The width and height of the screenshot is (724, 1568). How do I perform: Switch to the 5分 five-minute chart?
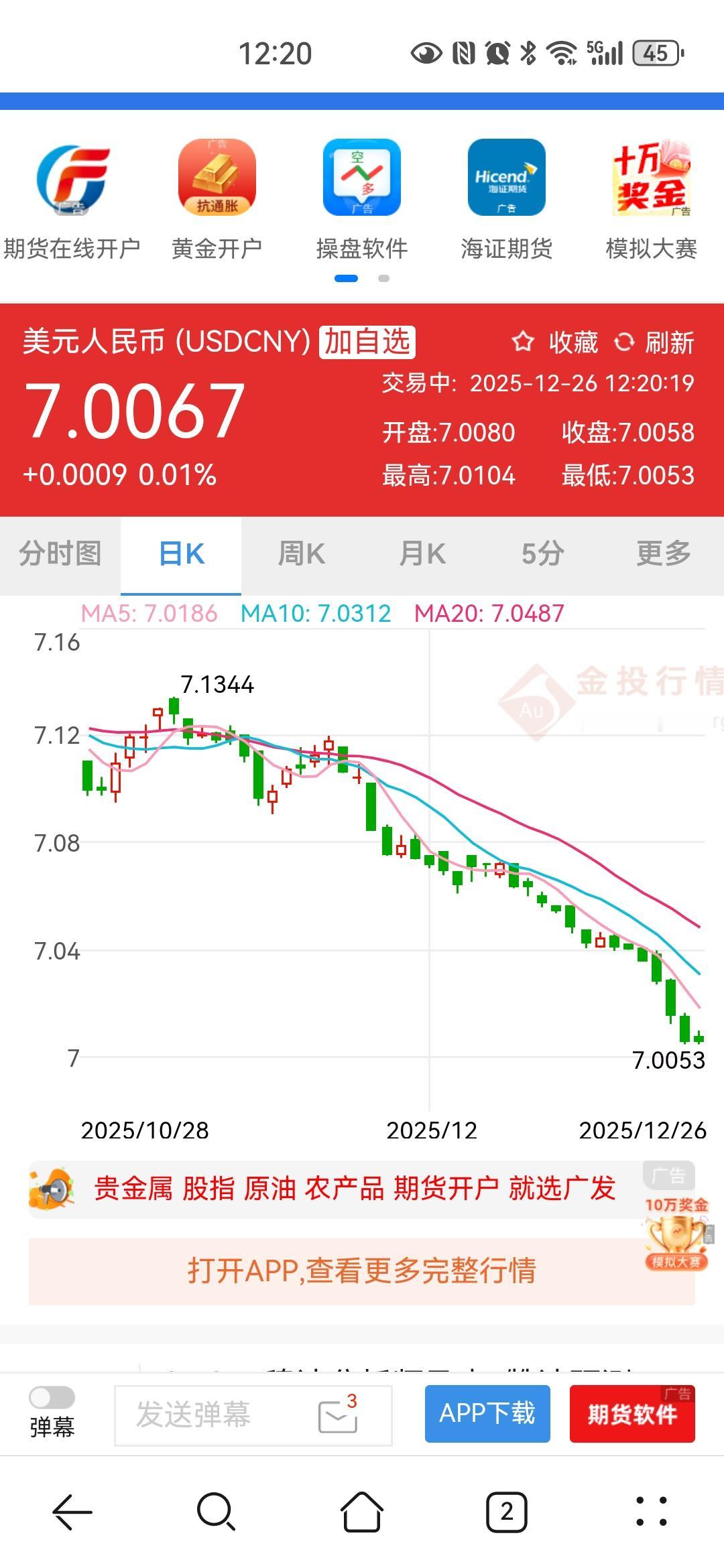click(543, 554)
